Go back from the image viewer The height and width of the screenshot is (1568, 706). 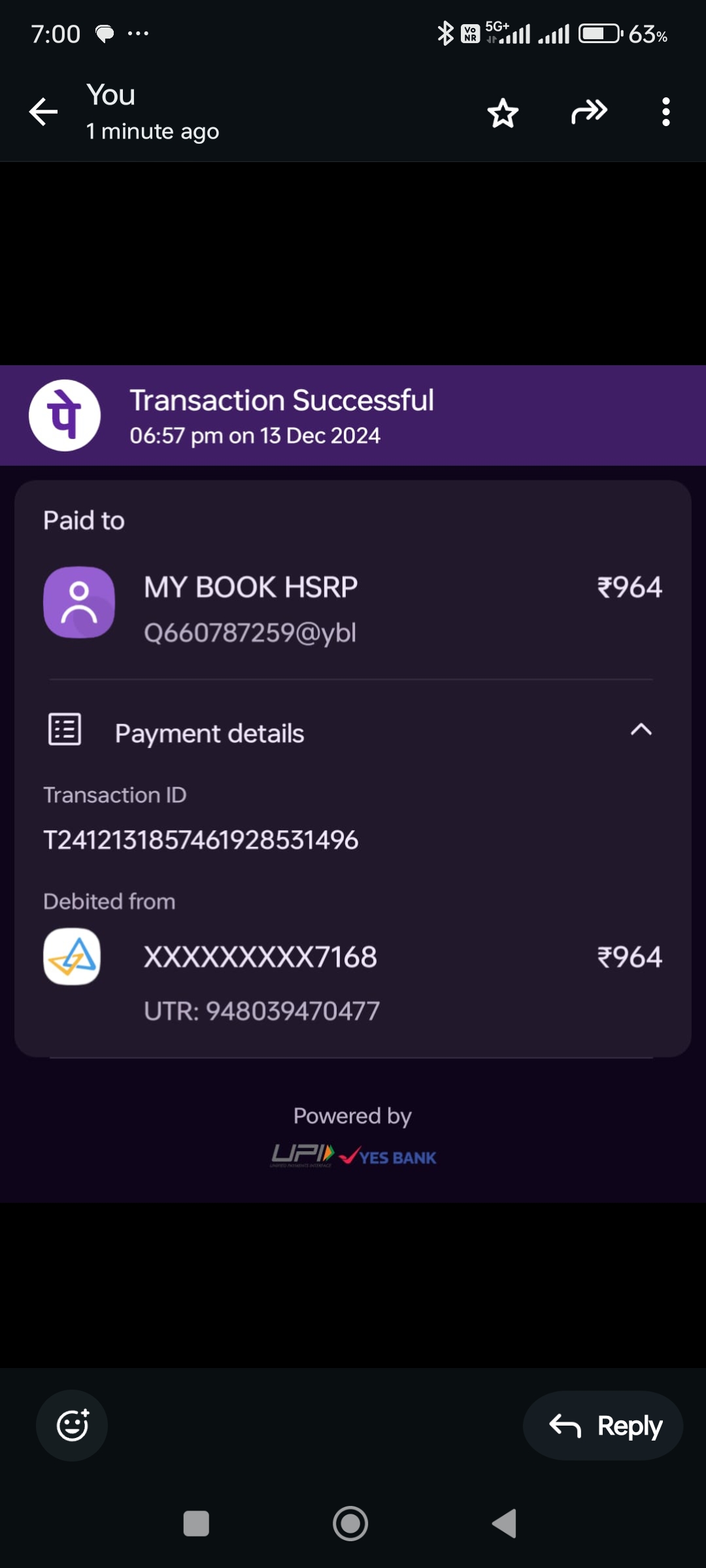point(44,112)
